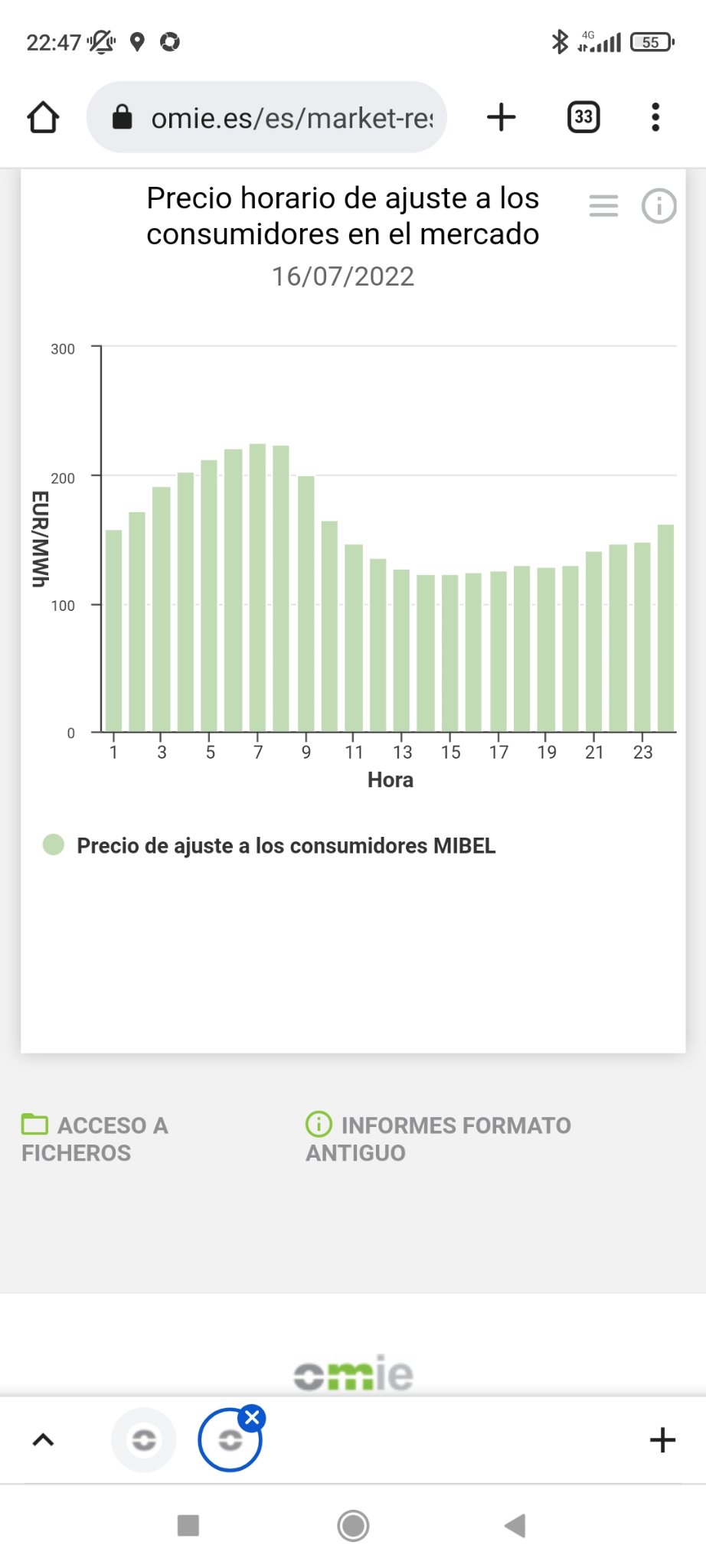
Task: Open the browser overflow menu
Action: 655,117
